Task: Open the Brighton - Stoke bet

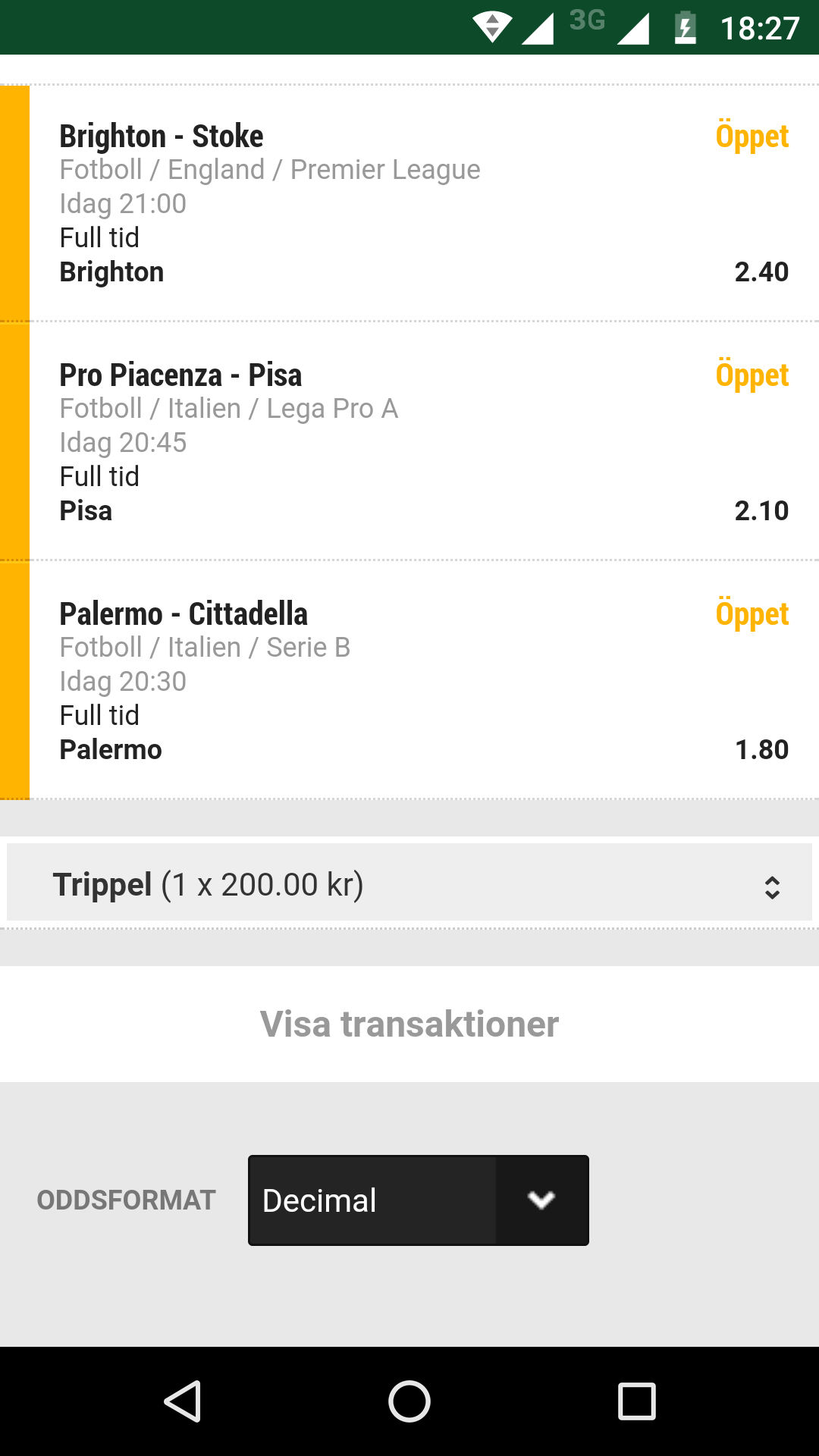Action: (x=409, y=203)
